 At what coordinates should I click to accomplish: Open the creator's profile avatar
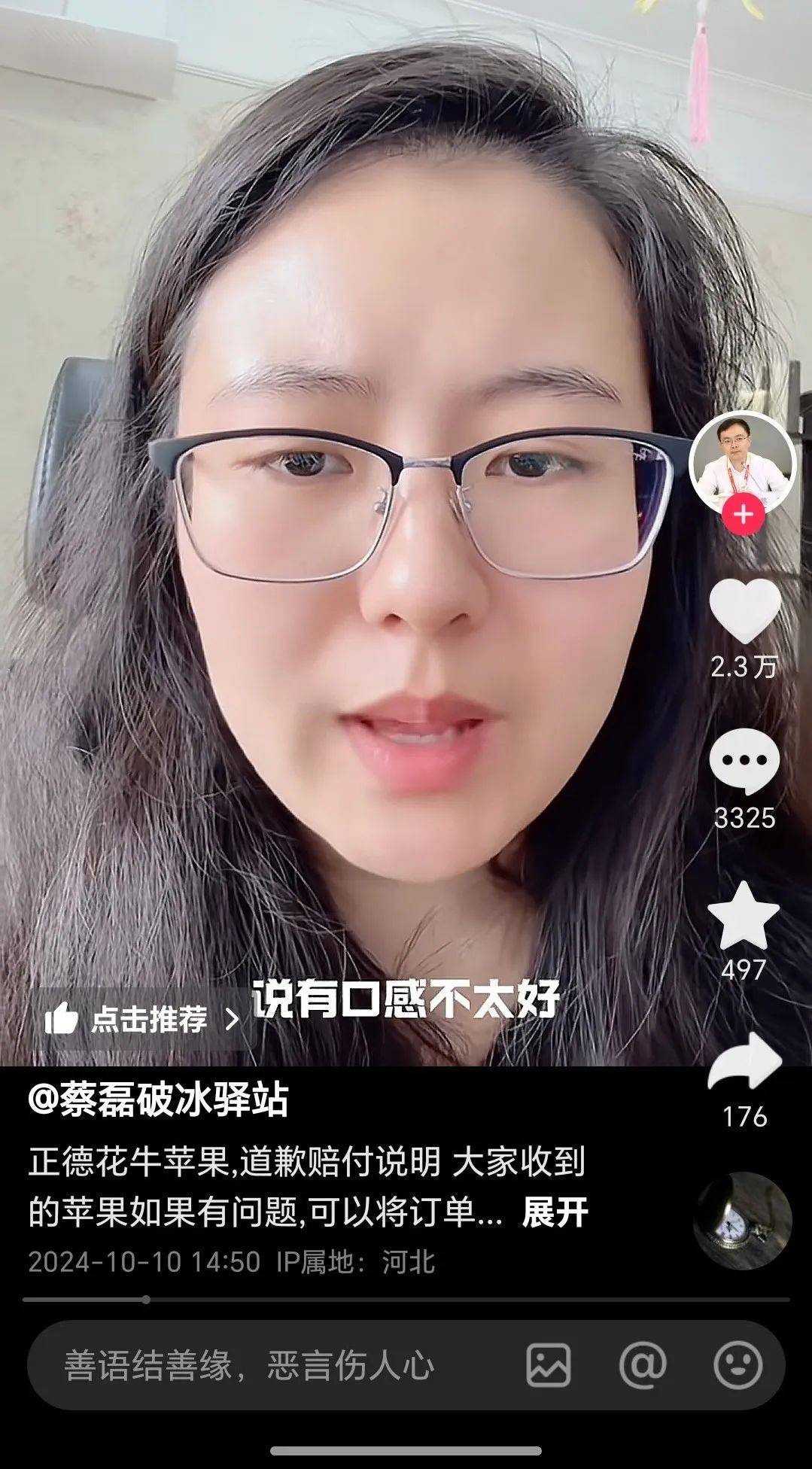coord(743,462)
